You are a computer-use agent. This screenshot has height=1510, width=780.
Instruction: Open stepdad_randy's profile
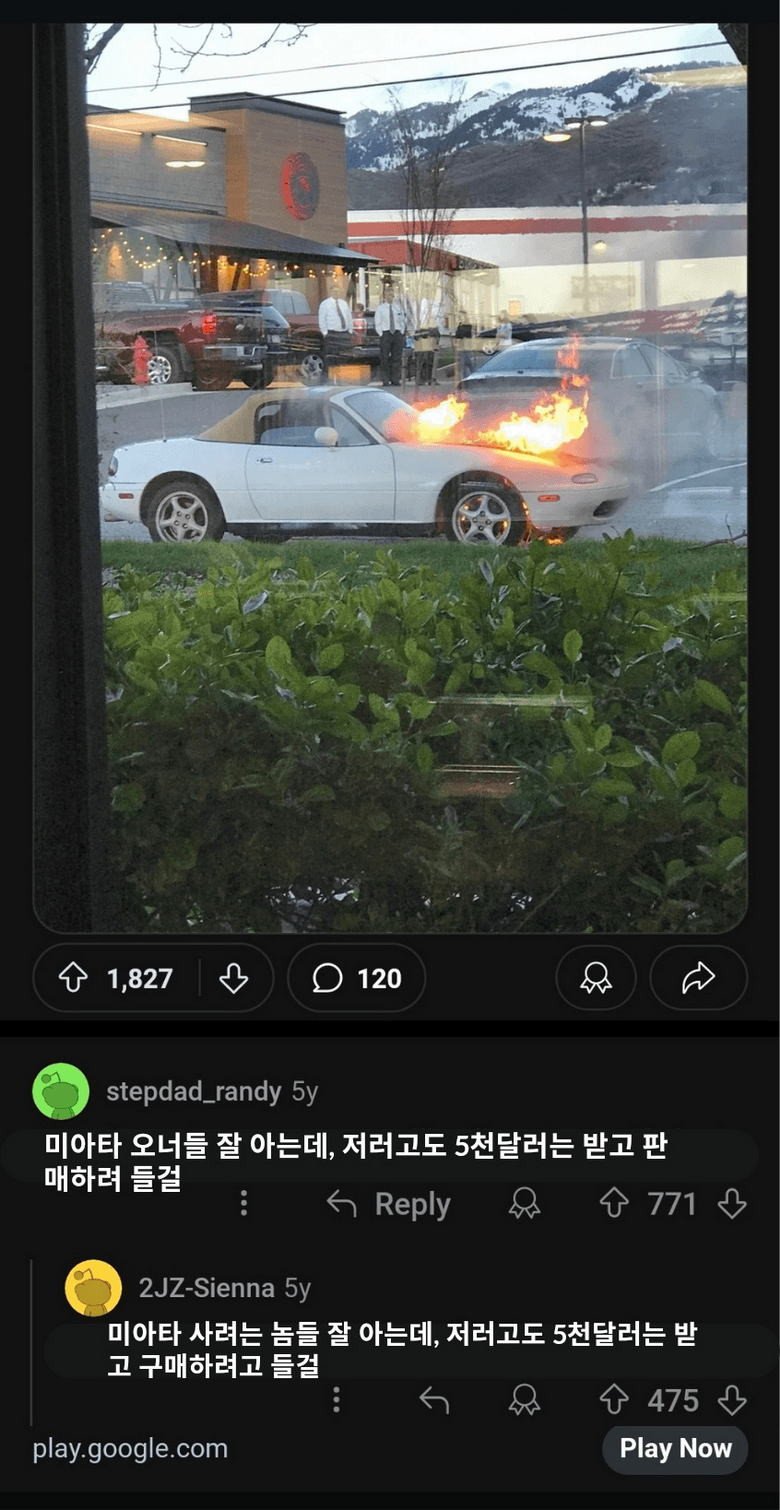pyautogui.click(x=193, y=1091)
